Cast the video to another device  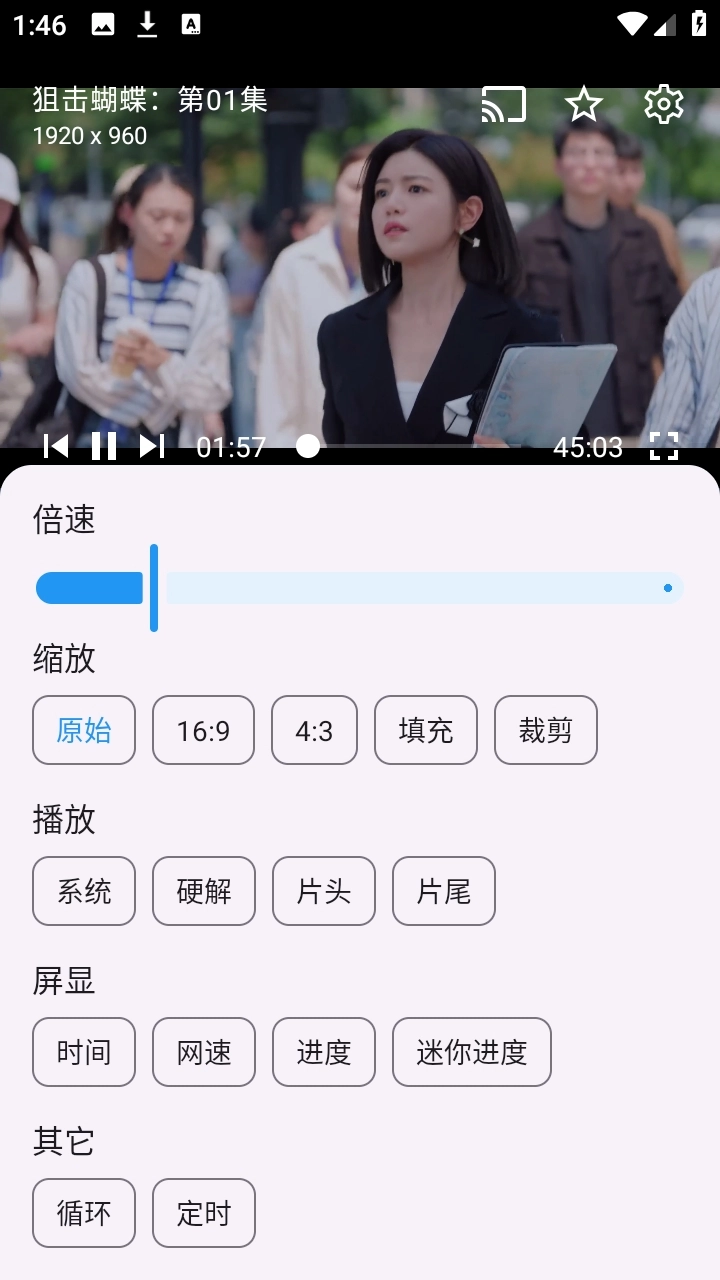(x=503, y=104)
